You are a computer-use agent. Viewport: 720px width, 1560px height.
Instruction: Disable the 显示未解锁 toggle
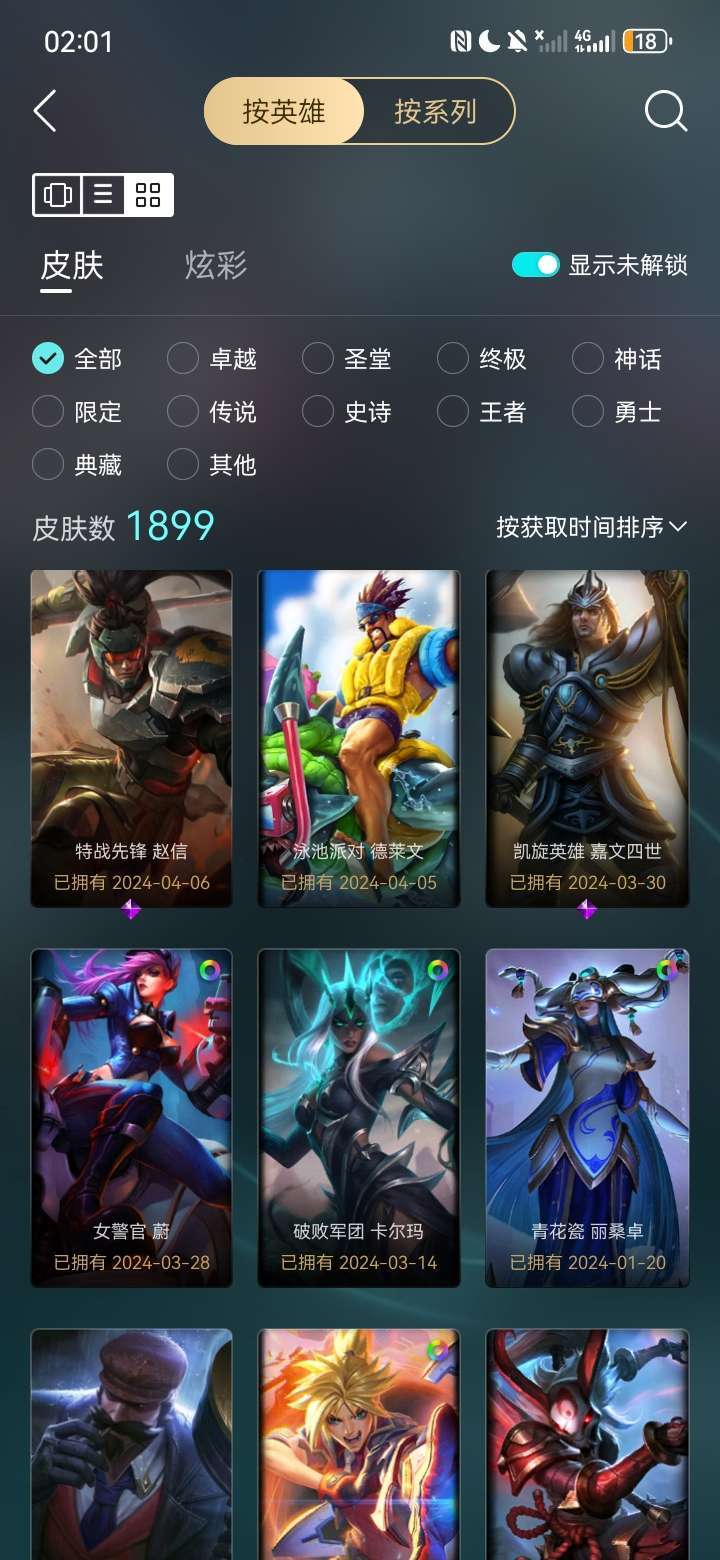(x=533, y=264)
